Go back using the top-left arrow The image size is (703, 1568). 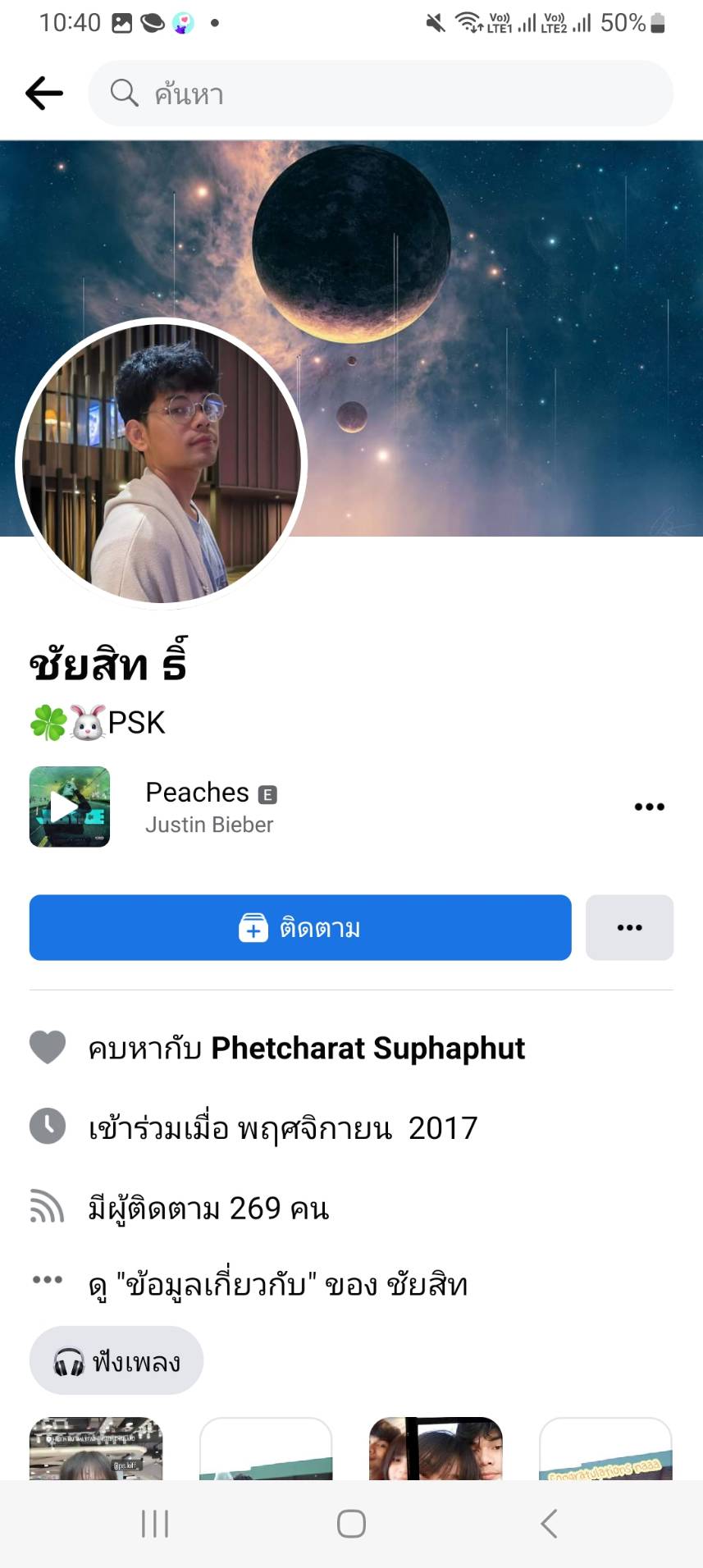[x=44, y=94]
